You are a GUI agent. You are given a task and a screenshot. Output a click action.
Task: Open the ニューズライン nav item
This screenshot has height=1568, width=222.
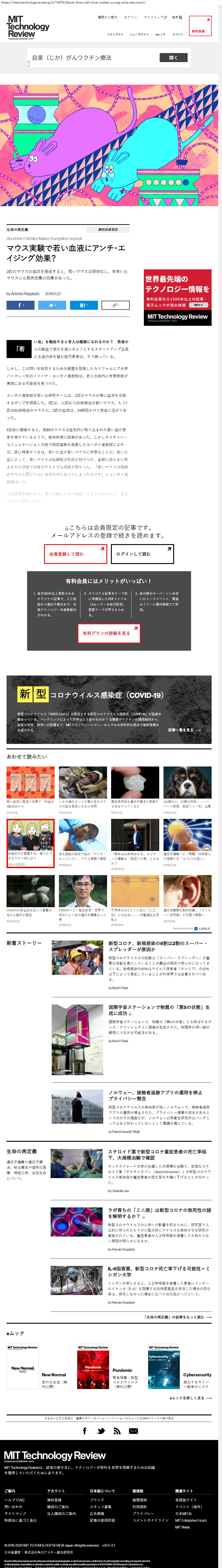[139, 34]
